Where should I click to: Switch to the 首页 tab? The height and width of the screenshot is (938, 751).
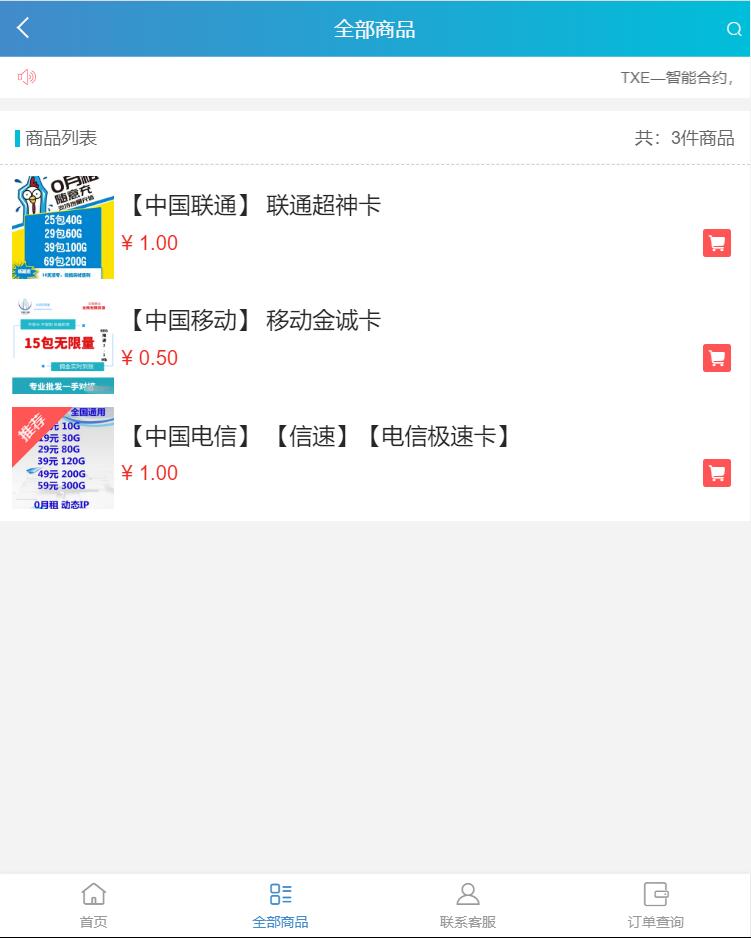coord(93,905)
